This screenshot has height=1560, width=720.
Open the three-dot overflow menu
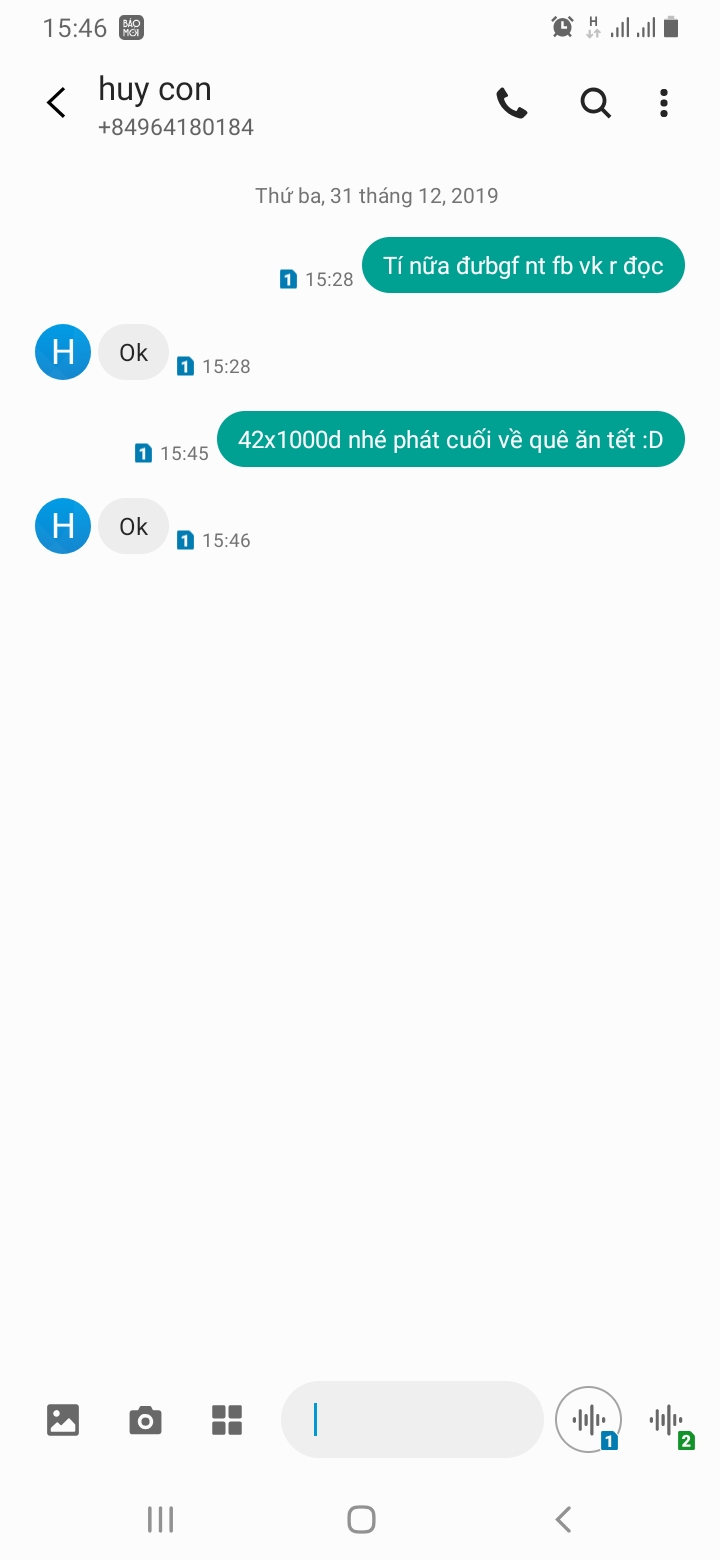(664, 103)
